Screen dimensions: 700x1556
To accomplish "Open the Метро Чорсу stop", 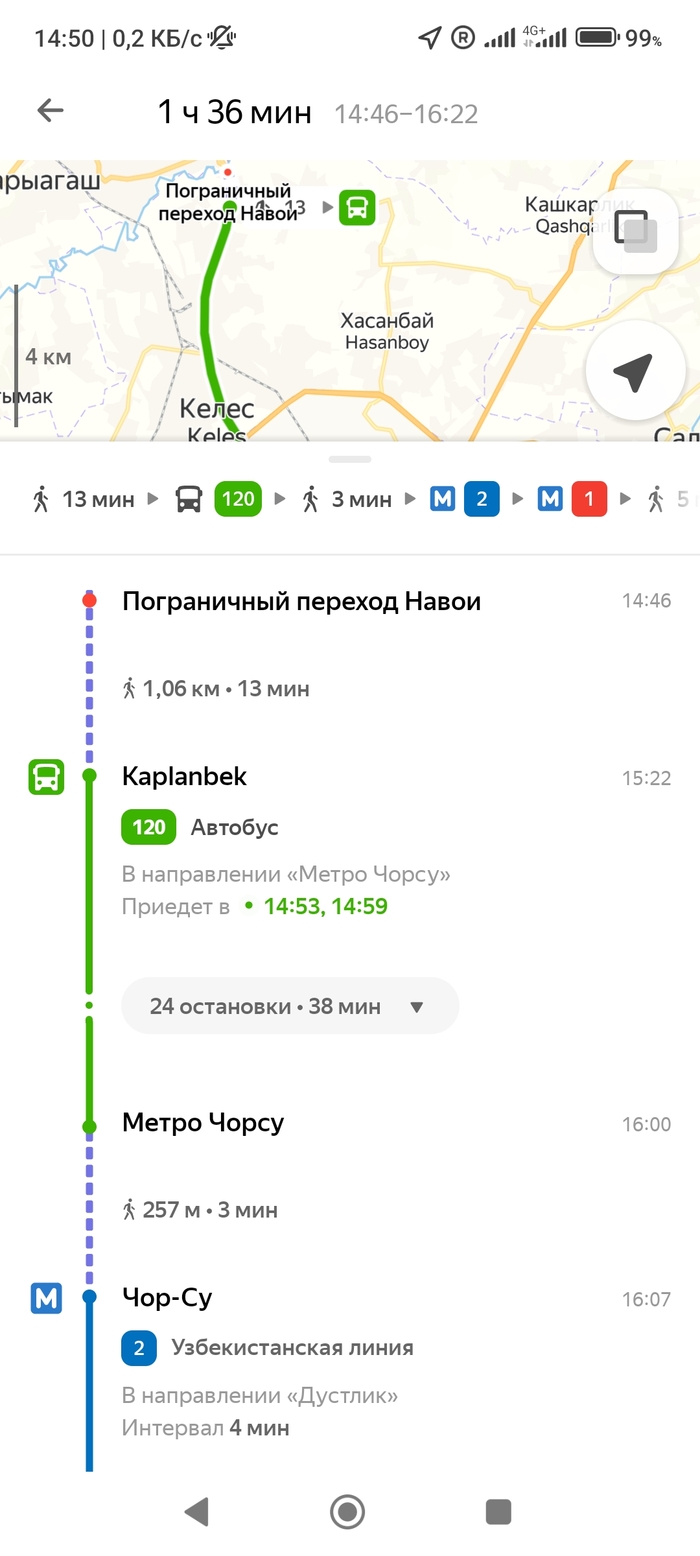I will coord(203,1123).
